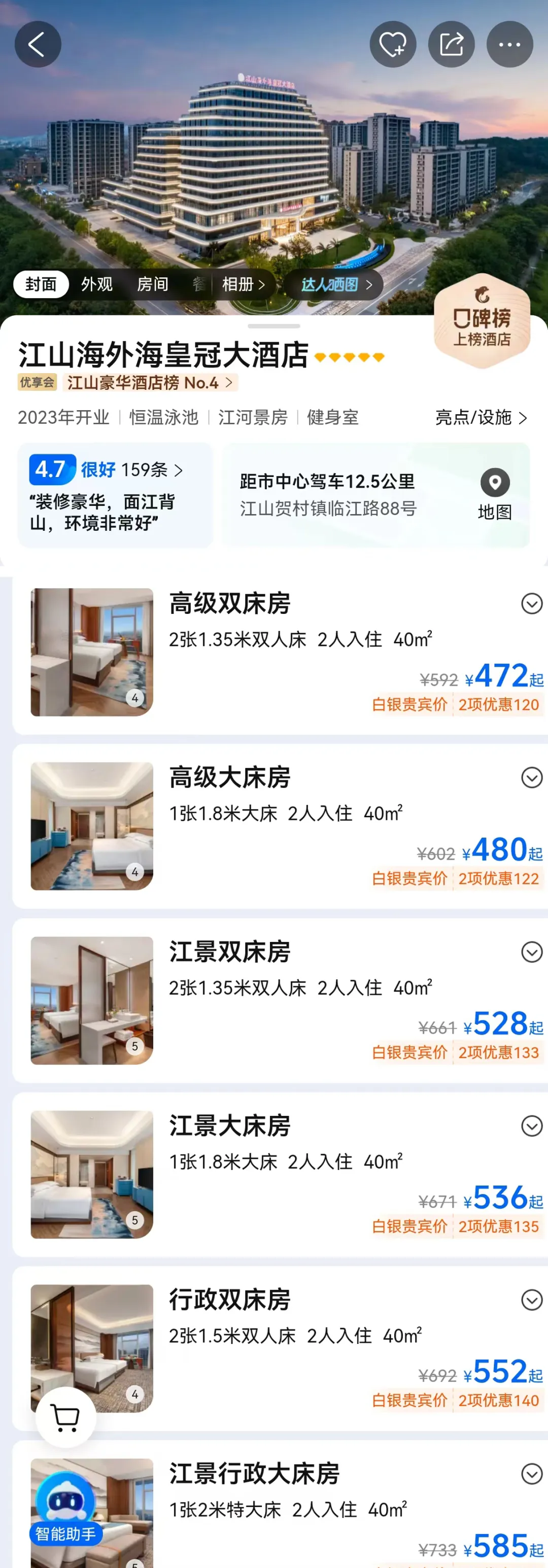The image size is (548, 1568).
Task: Switch gallery to 外观 photos
Action: pos(97,284)
